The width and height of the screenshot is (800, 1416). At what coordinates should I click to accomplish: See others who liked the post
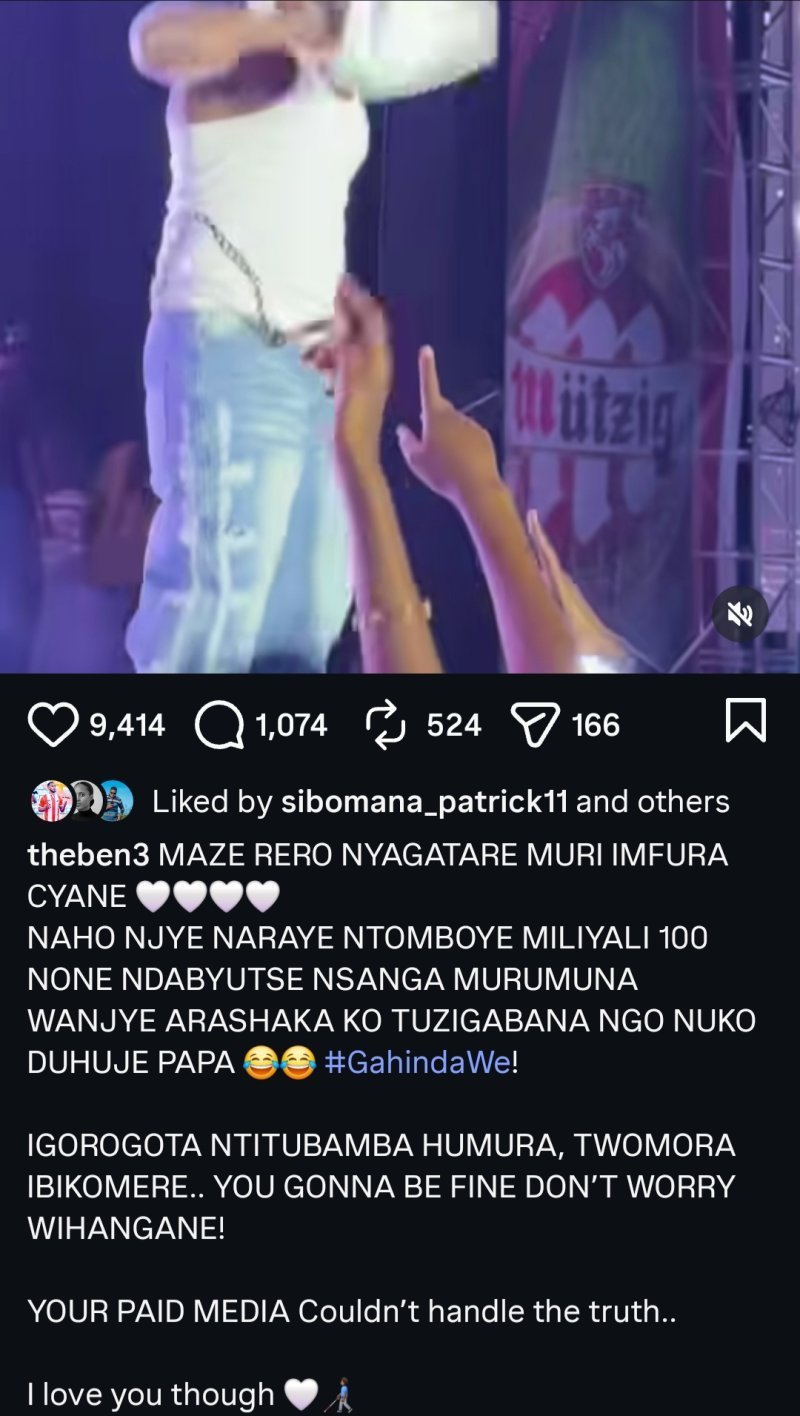click(x=684, y=802)
